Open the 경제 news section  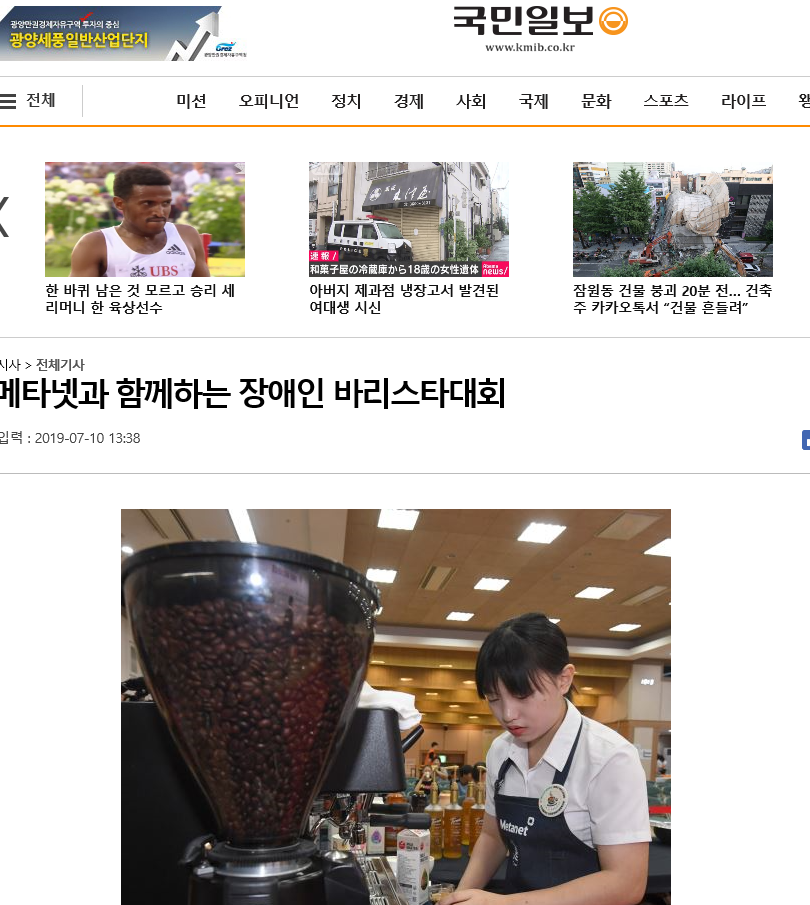[x=408, y=101]
